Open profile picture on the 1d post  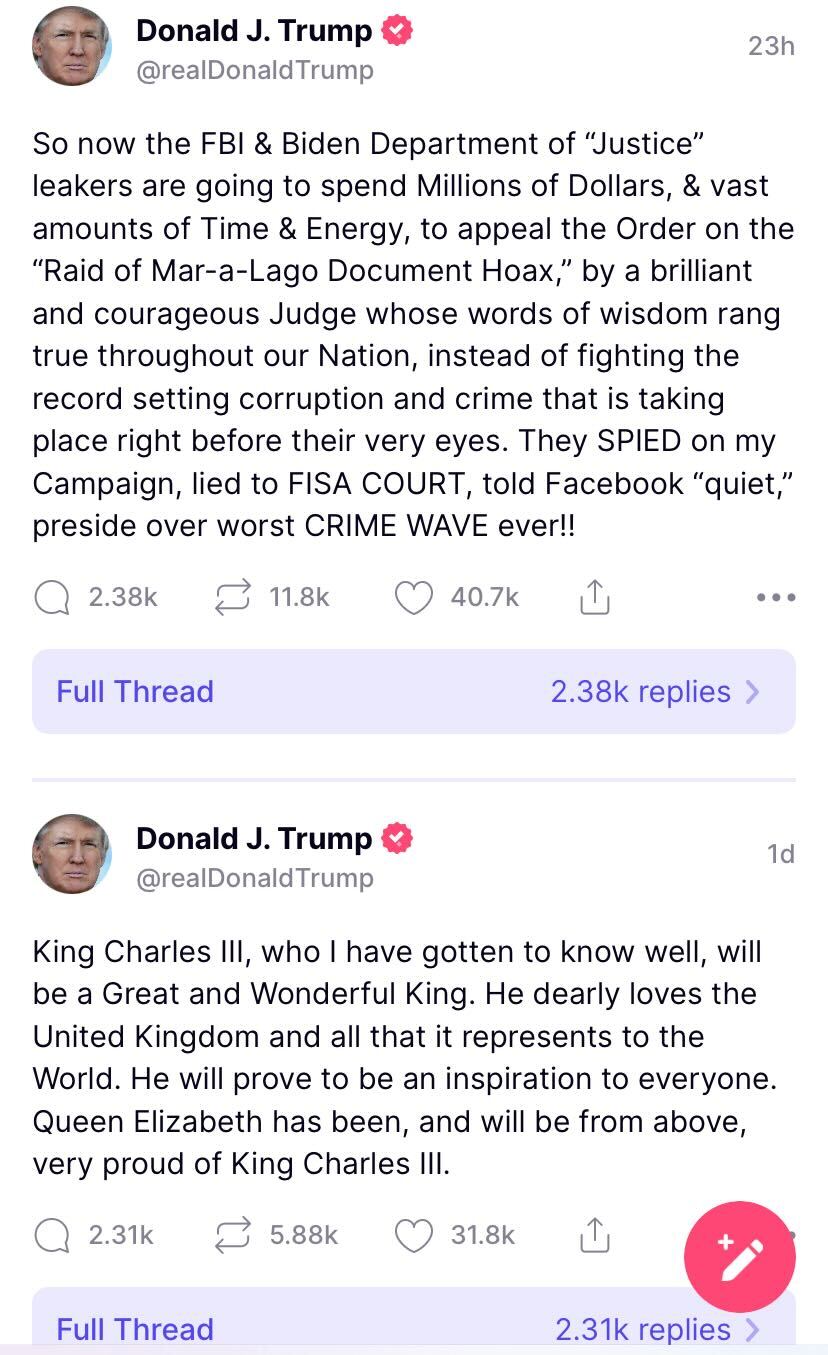coord(71,854)
